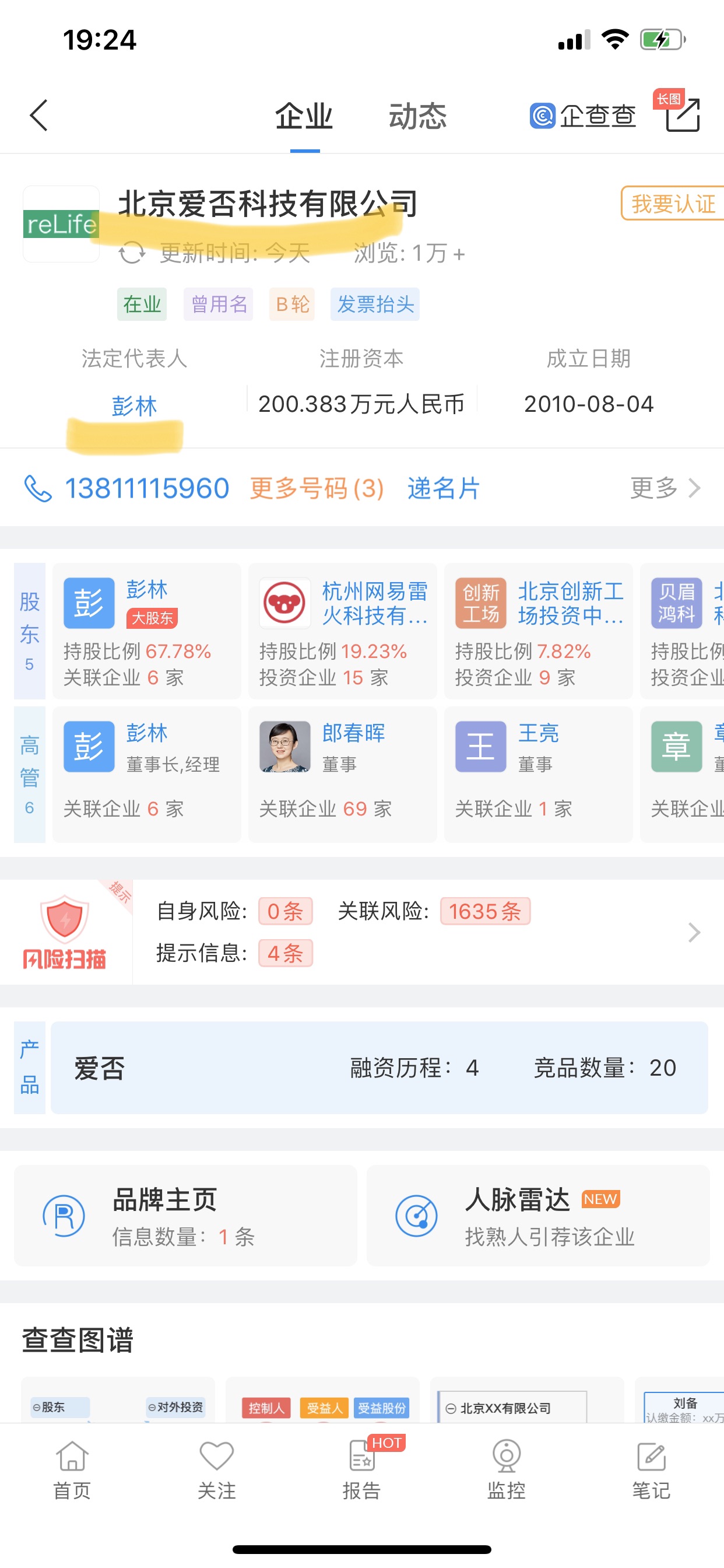The image size is (724, 1568).
Task: Go back using the top-left arrow
Action: click(x=39, y=115)
